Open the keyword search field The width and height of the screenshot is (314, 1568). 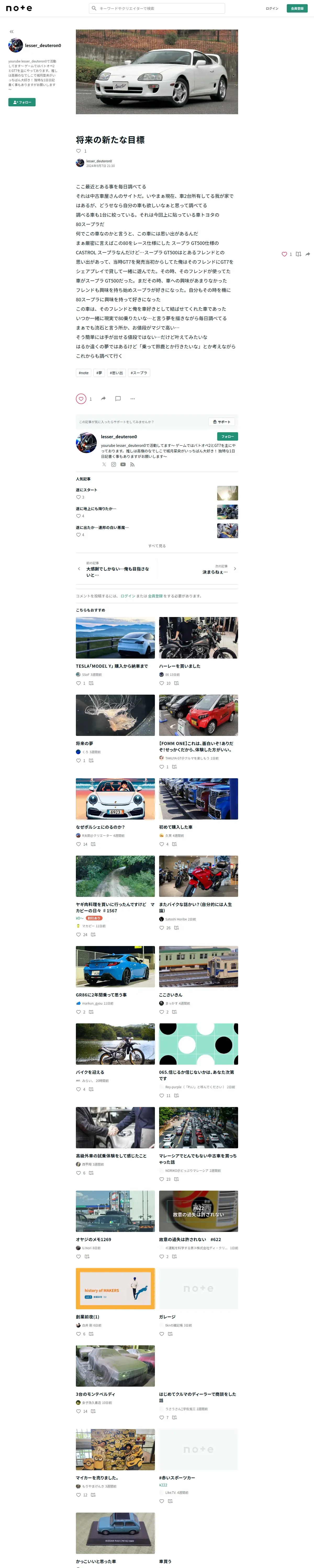pos(157,9)
